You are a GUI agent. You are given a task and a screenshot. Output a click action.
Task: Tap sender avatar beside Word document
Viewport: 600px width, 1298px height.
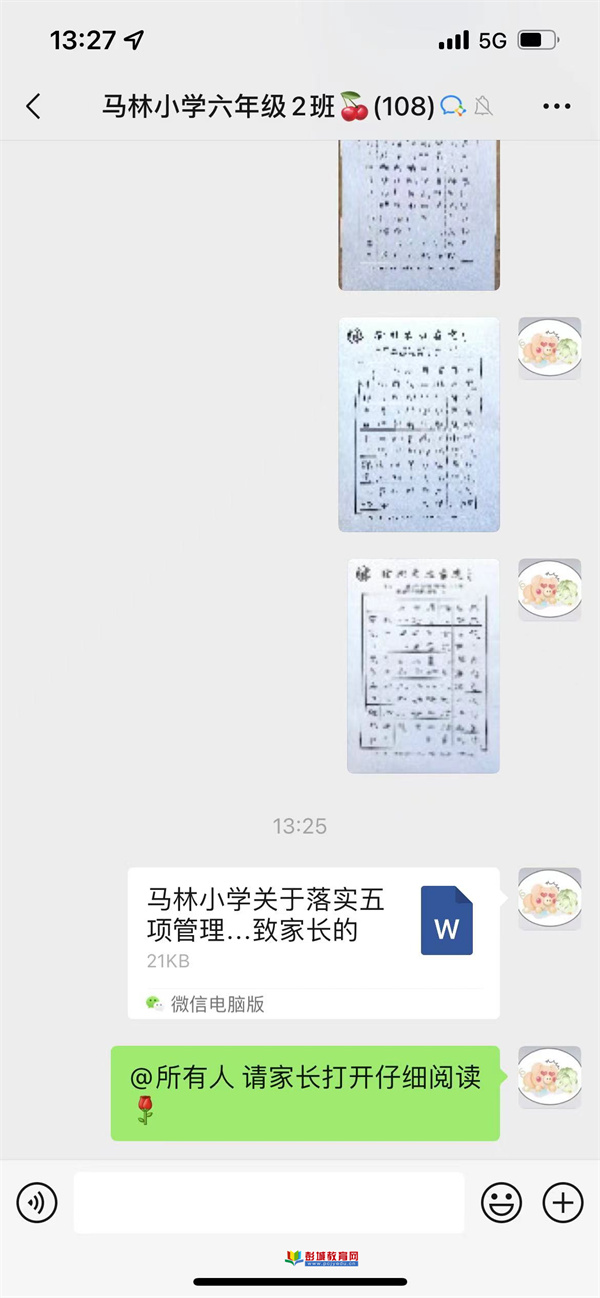tap(549, 898)
